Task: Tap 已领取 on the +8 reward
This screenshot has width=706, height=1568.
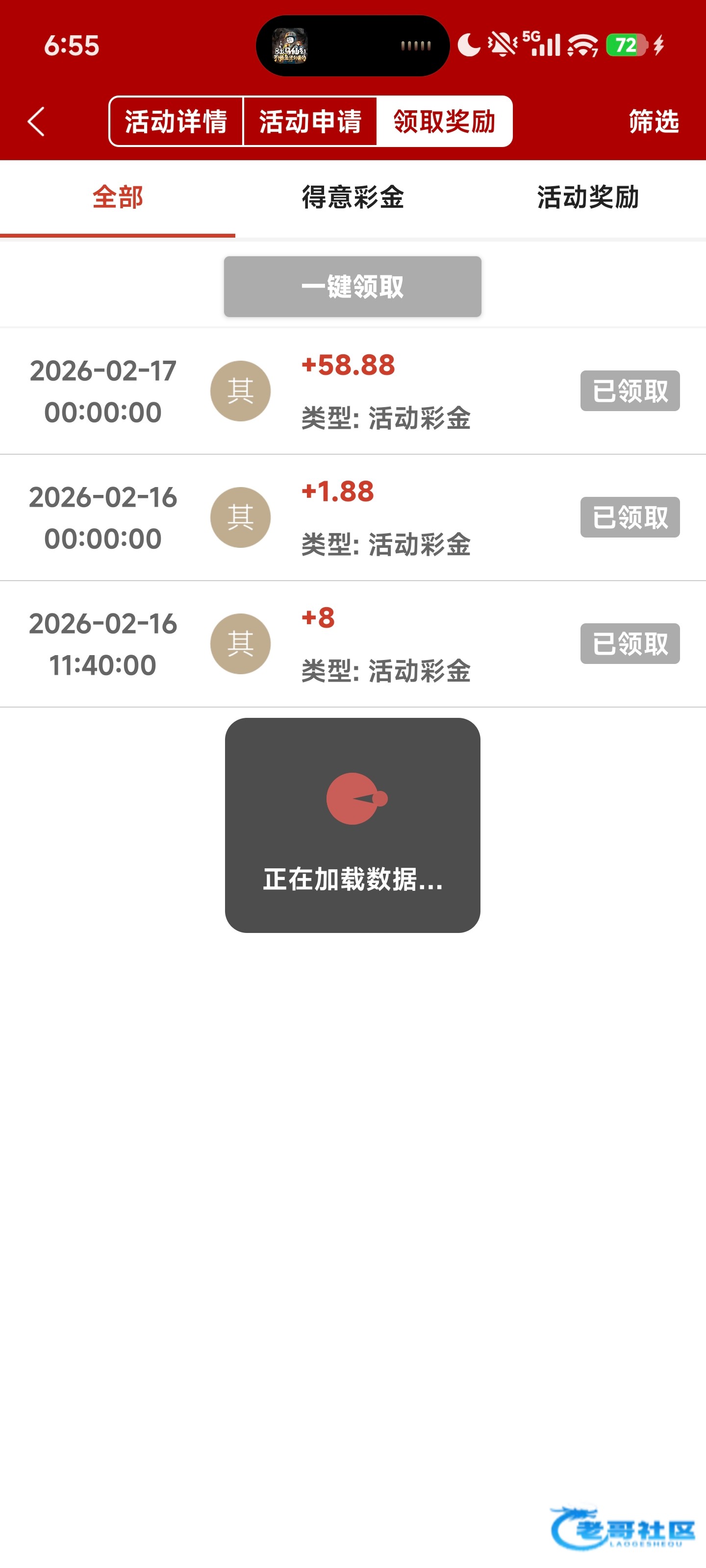Action: 630,643
